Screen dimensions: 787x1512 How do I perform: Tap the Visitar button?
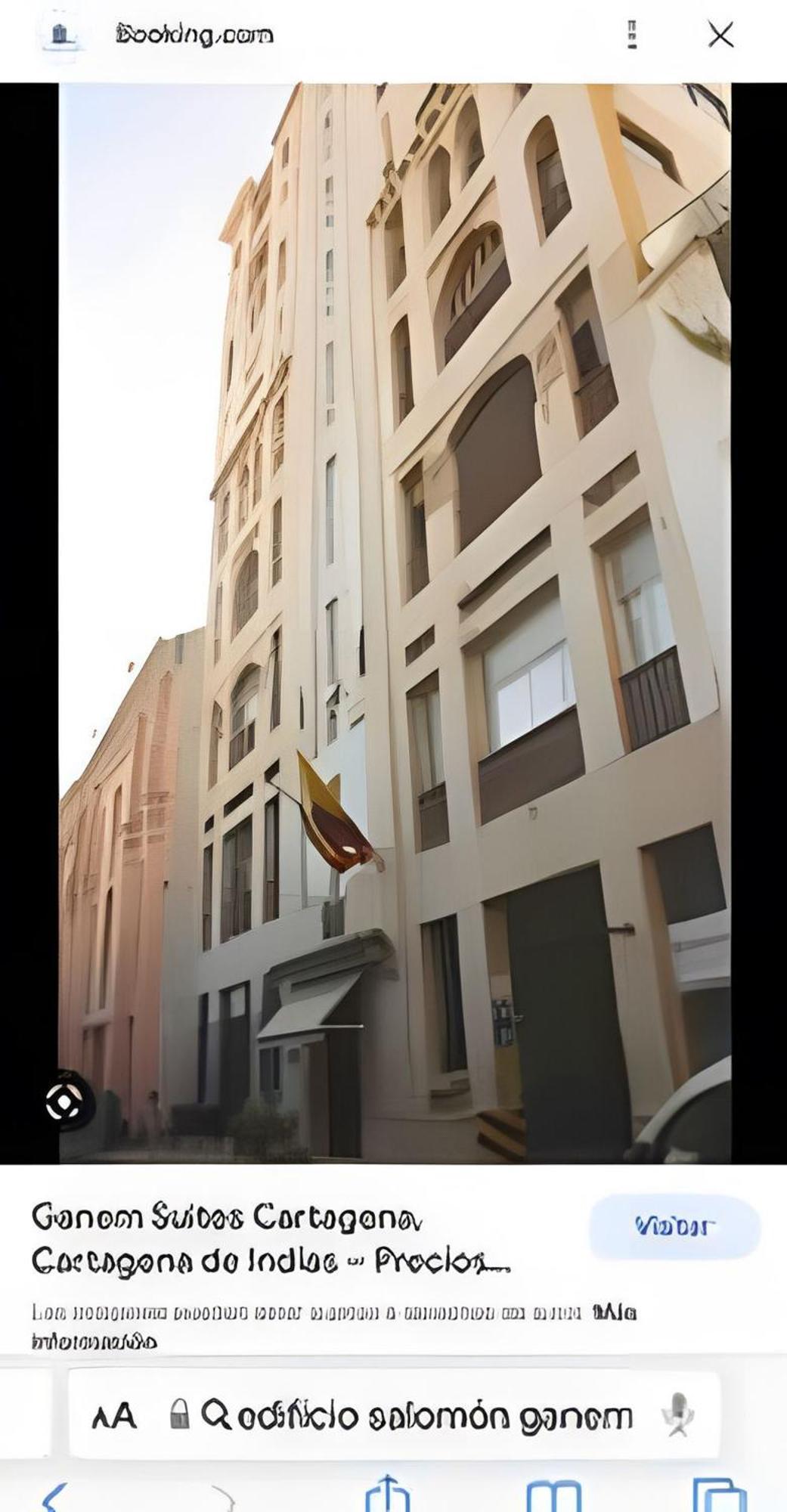(674, 1225)
